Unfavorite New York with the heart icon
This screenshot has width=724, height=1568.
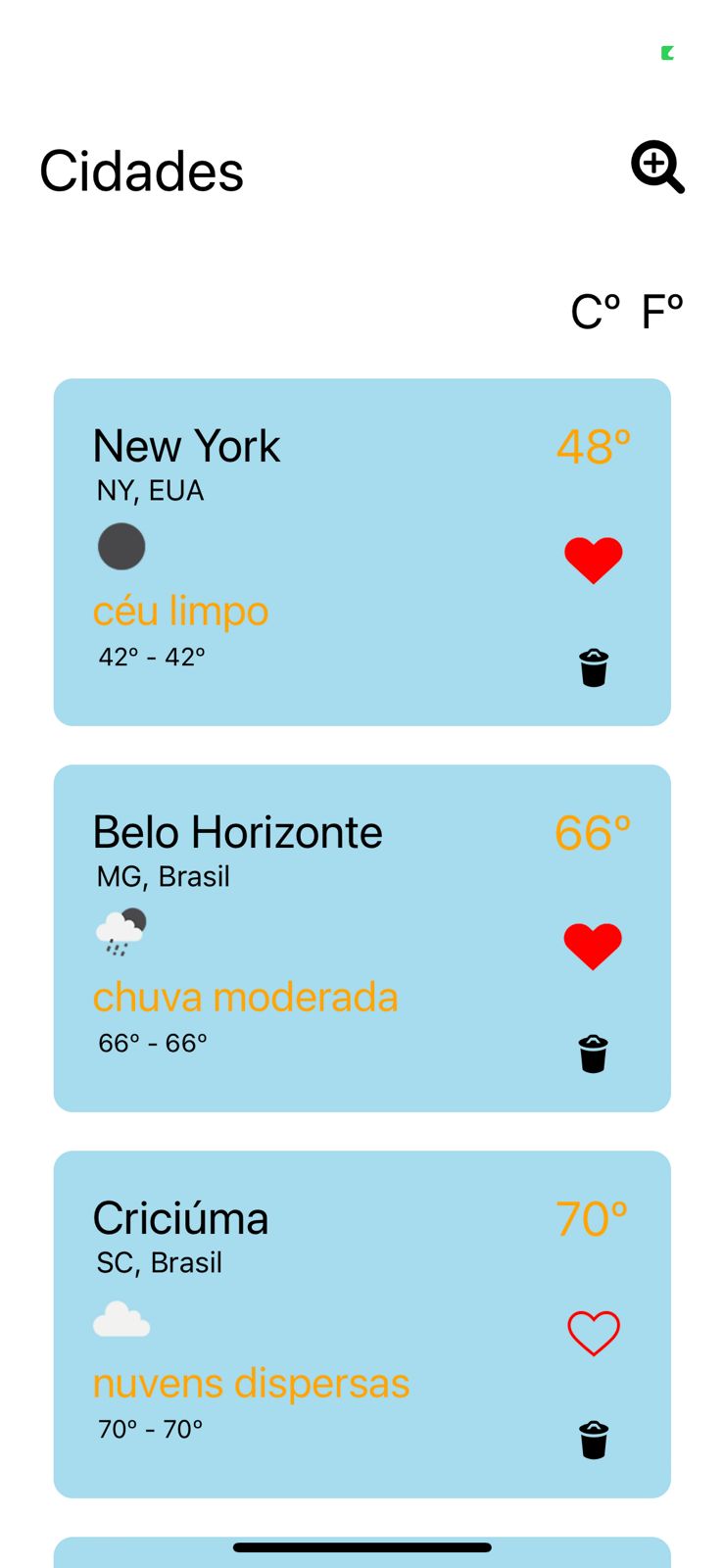[x=594, y=561]
